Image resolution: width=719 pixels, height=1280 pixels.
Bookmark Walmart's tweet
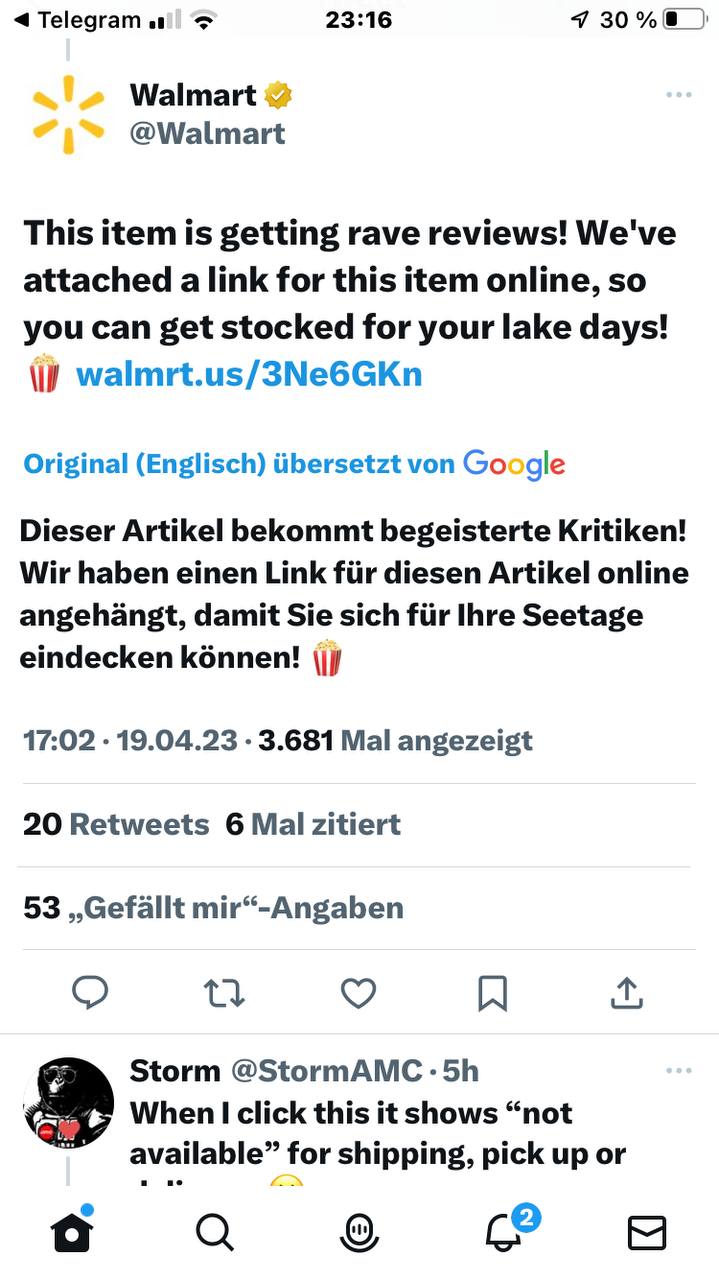coord(492,993)
